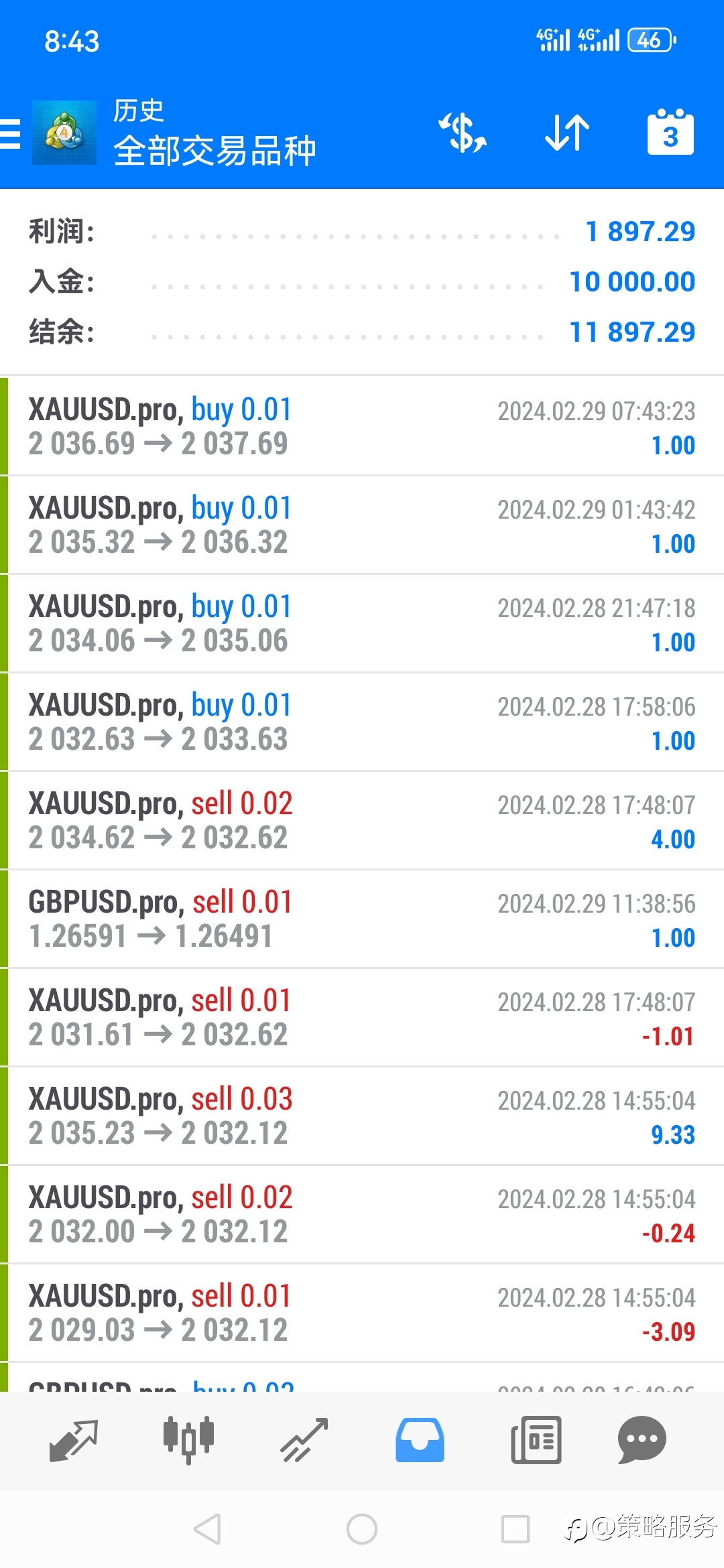This screenshot has height=1568, width=724.
Task: Open XAUUSD buy trade at 2 035.32
Action: (x=362, y=525)
